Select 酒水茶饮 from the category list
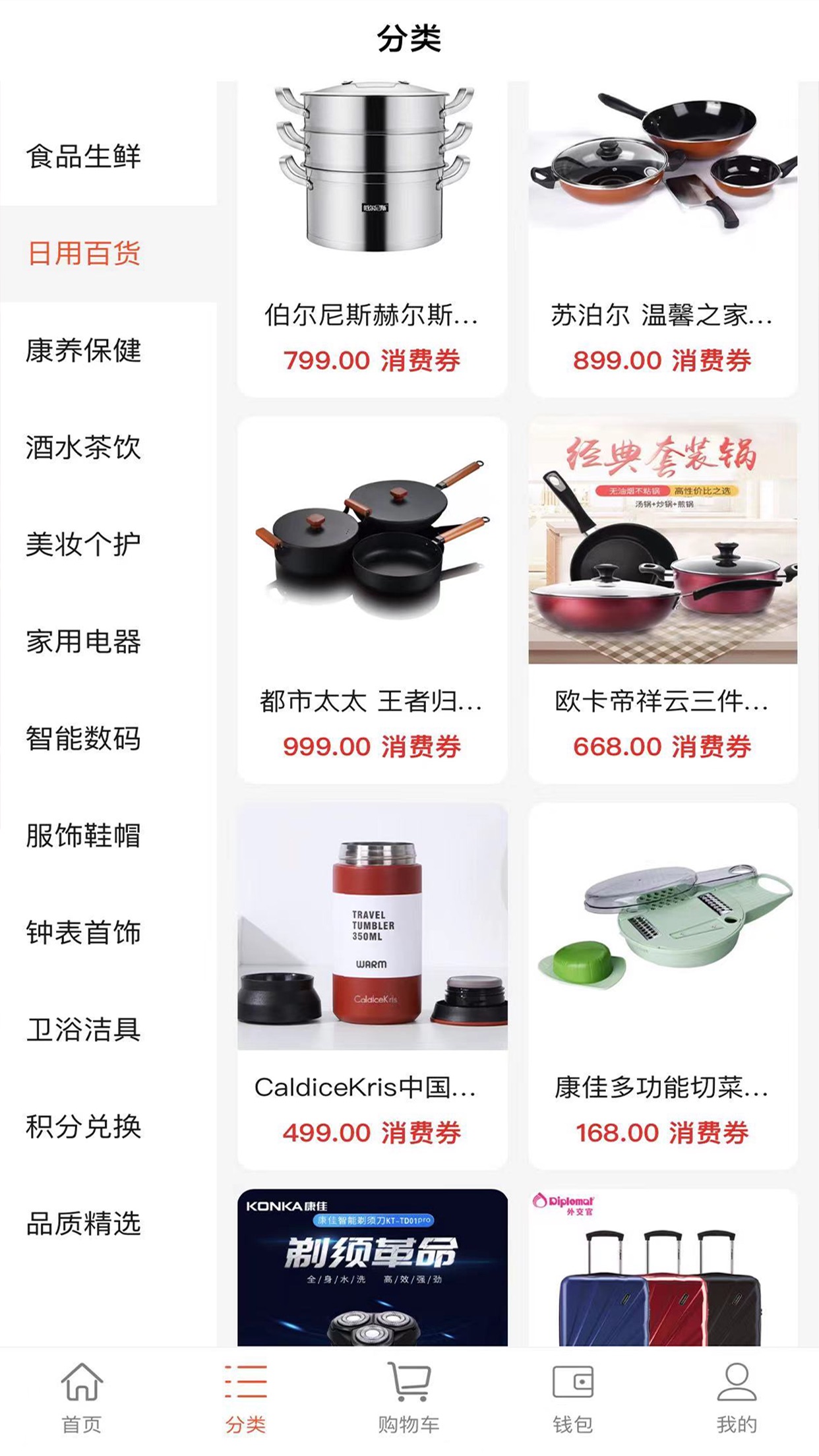This screenshot has width=819, height=1456. tap(86, 448)
